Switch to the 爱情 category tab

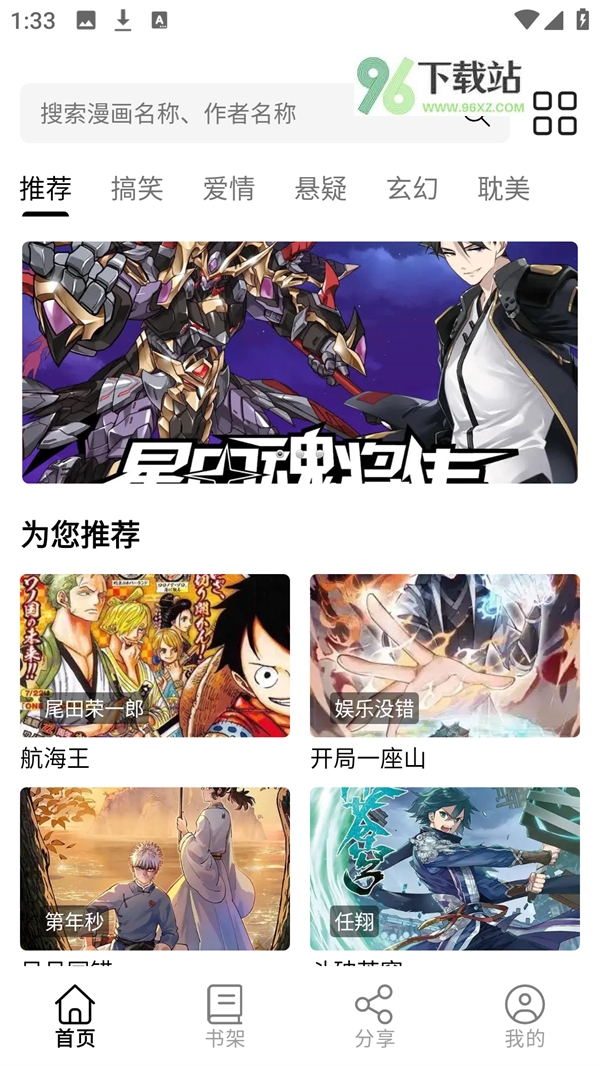[229, 189]
